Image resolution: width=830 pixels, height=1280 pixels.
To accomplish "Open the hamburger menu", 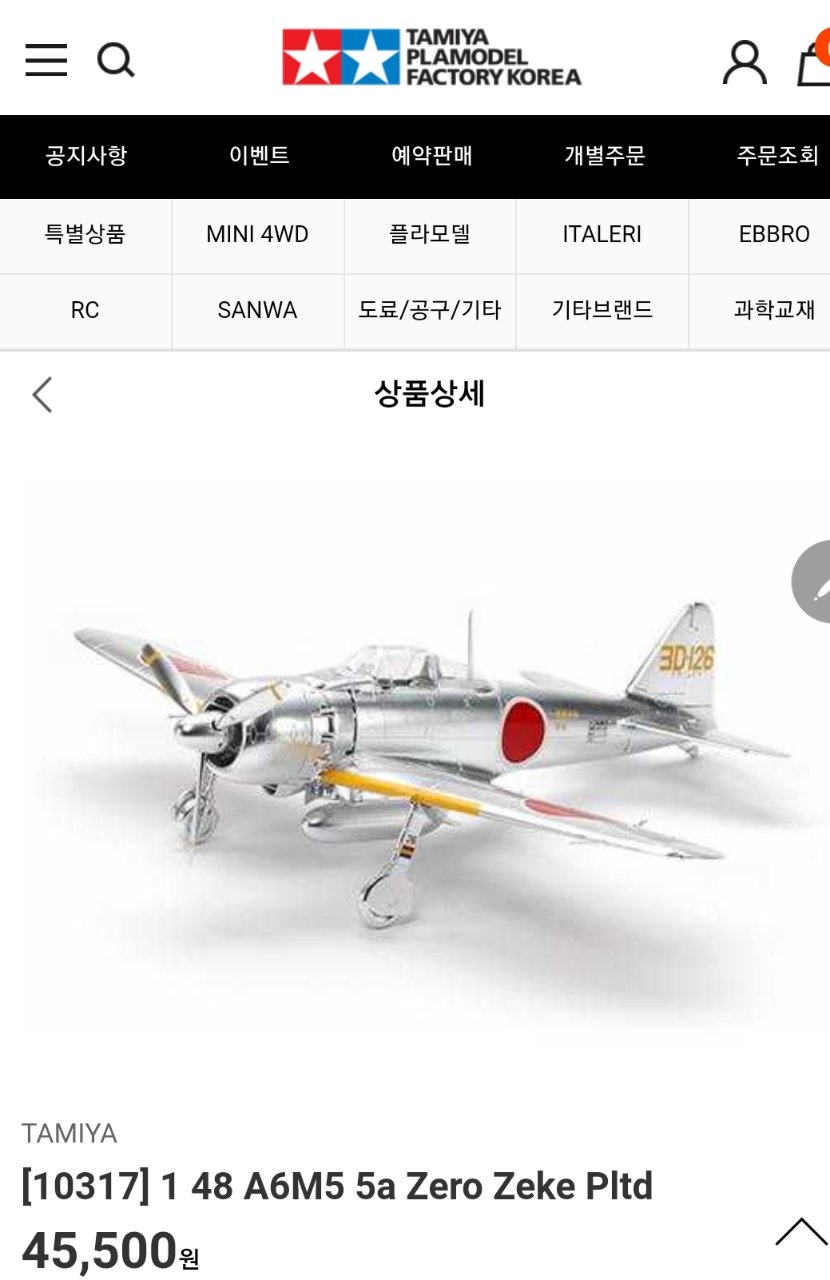I will 46,60.
